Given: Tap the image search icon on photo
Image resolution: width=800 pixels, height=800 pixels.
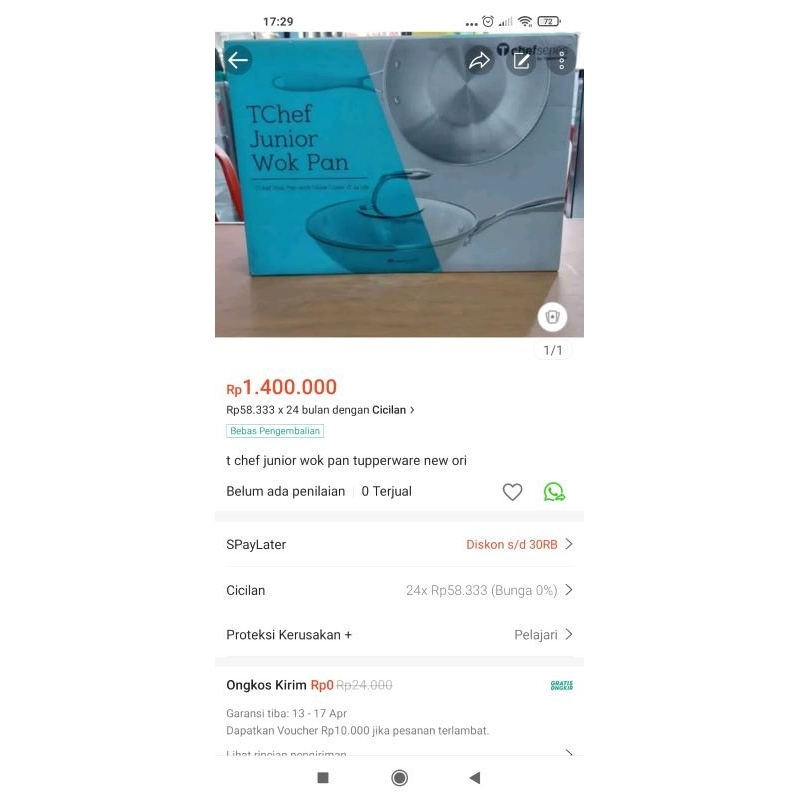Looking at the screenshot, I should click(552, 318).
